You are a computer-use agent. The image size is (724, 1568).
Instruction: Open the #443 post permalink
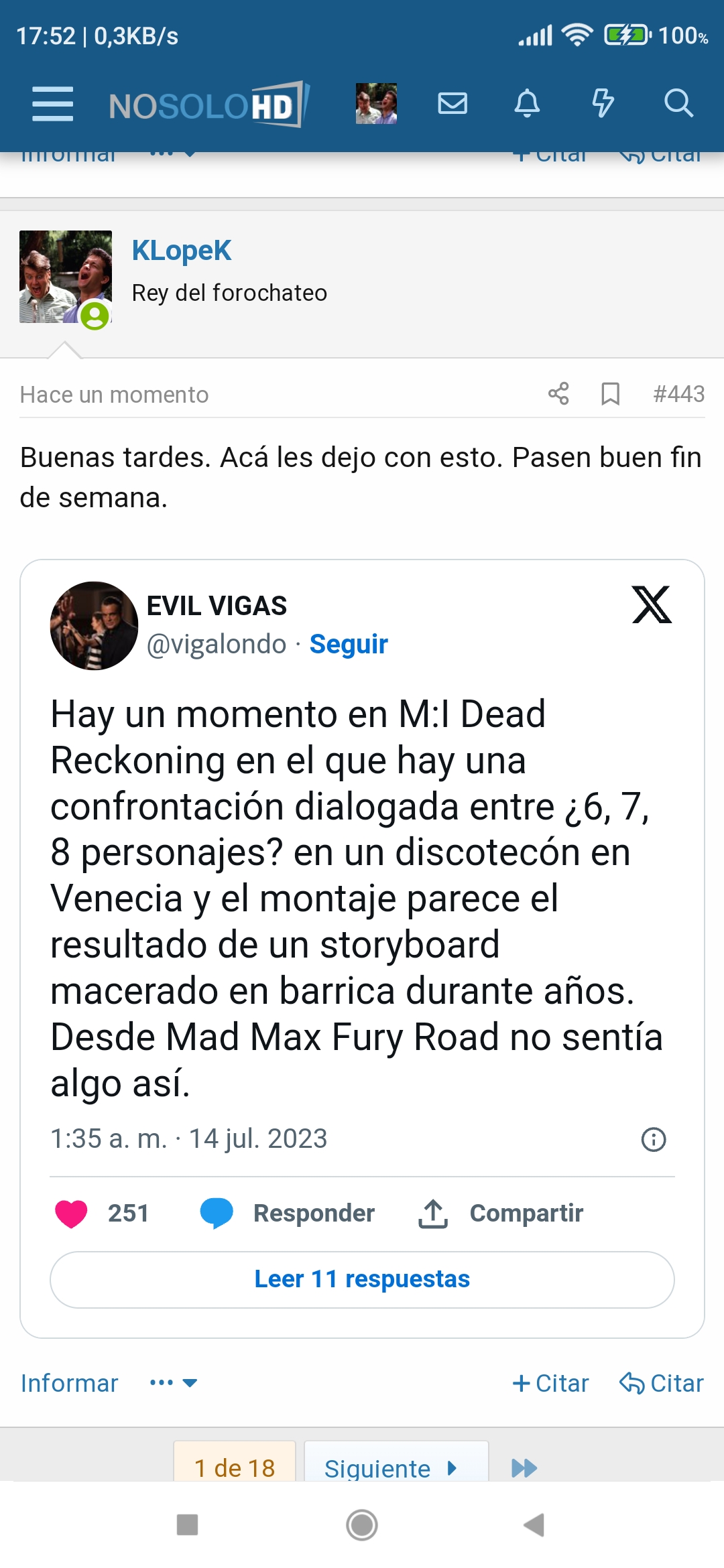click(x=678, y=394)
